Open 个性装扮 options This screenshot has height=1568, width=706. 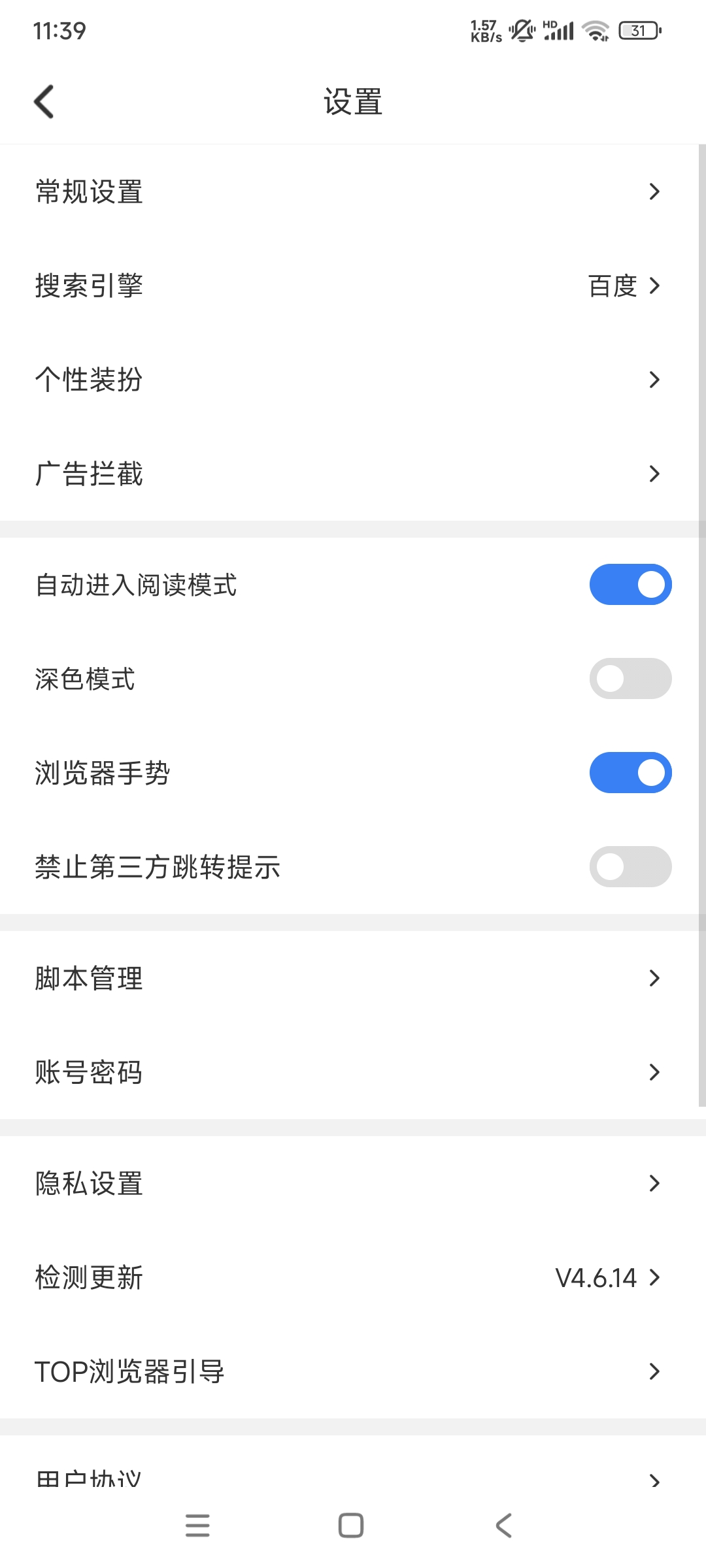(x=353, y=380)
